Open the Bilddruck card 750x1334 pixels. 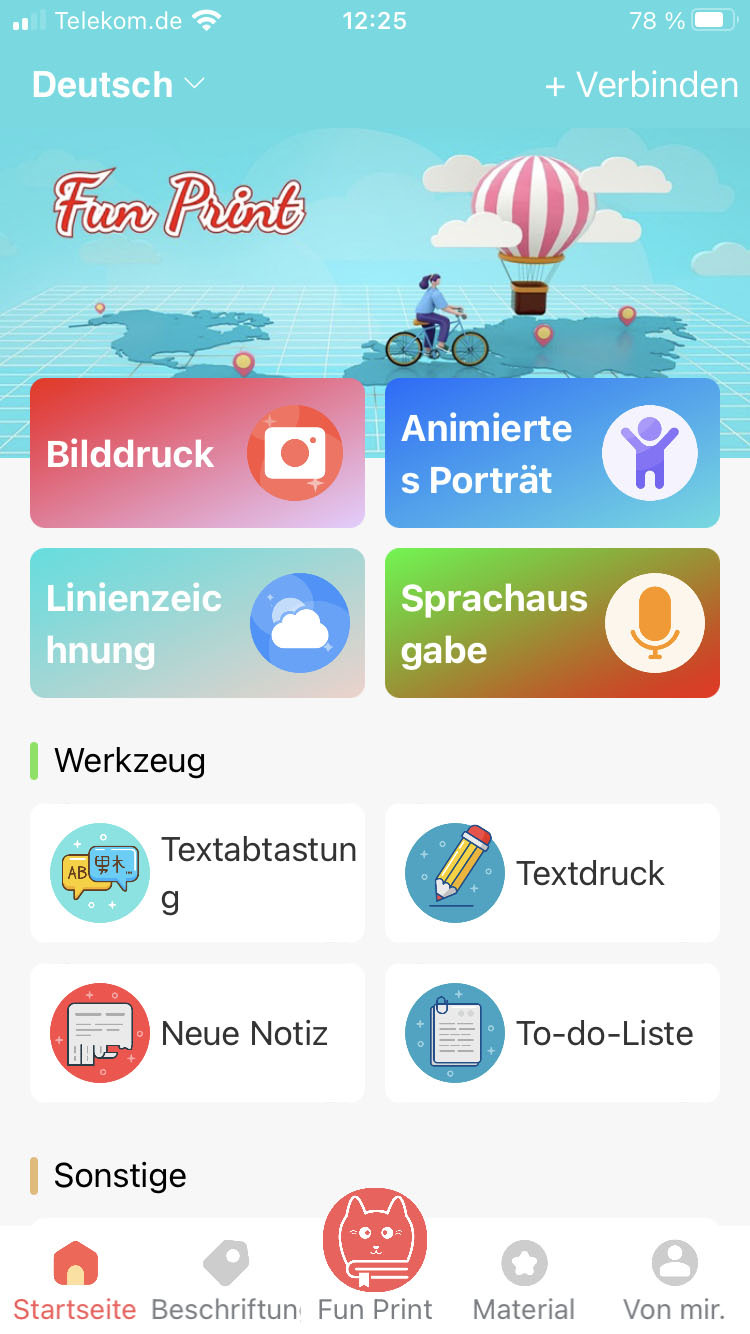197,453
